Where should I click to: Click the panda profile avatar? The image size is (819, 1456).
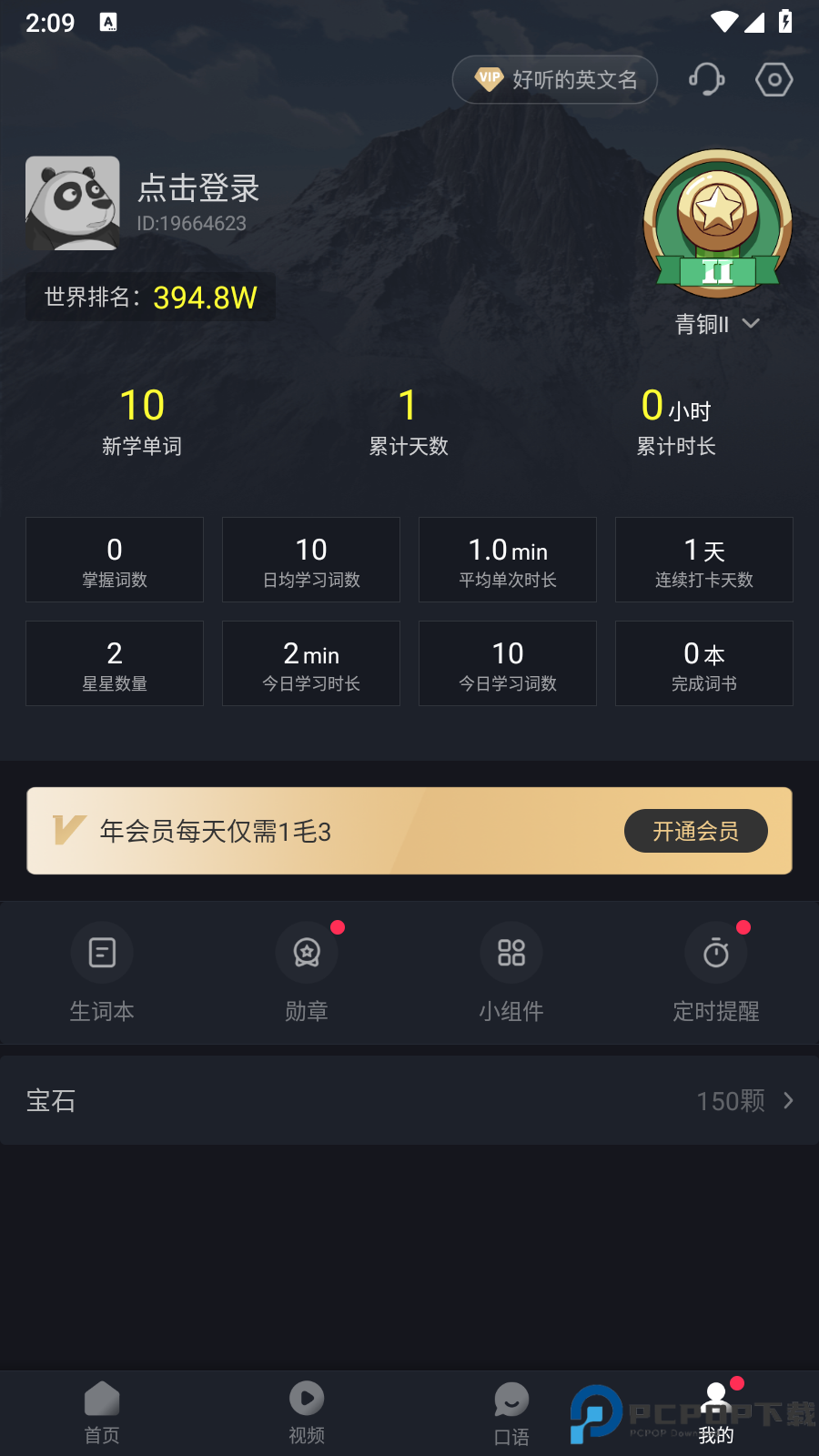tap(73, 202)
